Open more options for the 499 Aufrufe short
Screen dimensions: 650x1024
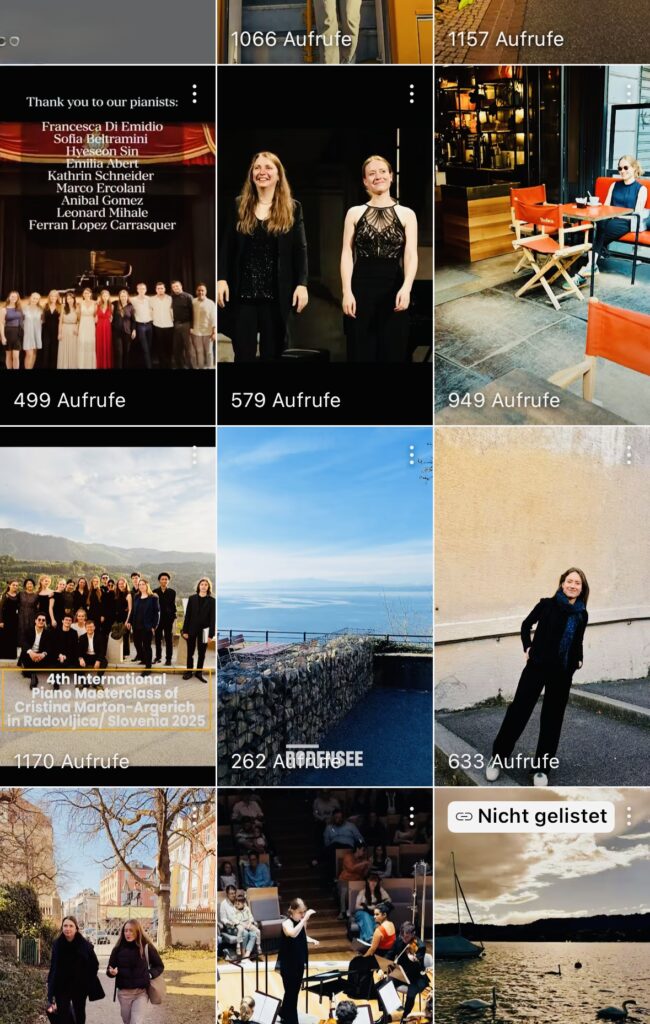(194, 94)
